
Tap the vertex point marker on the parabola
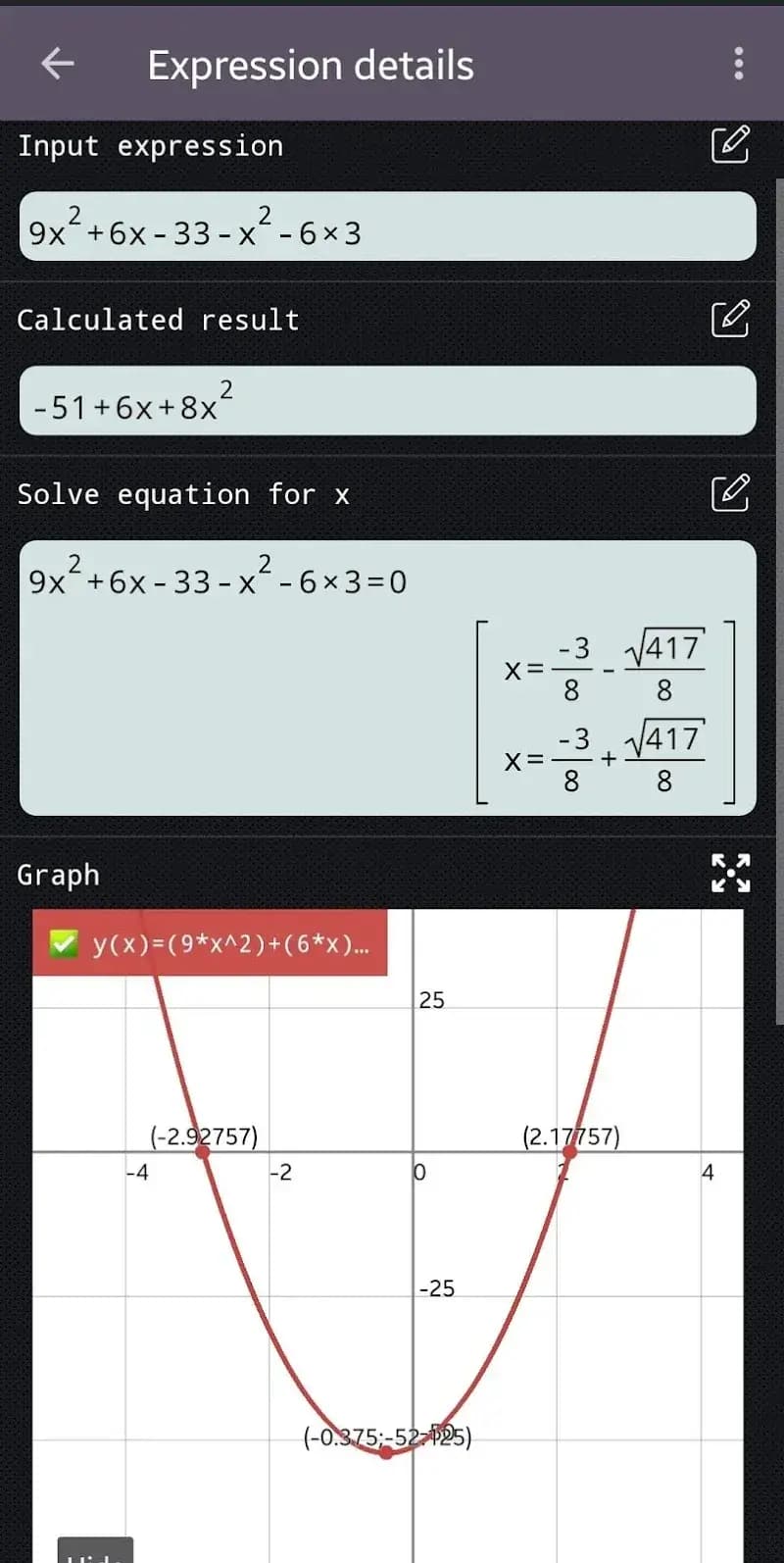click(386, 1451)
